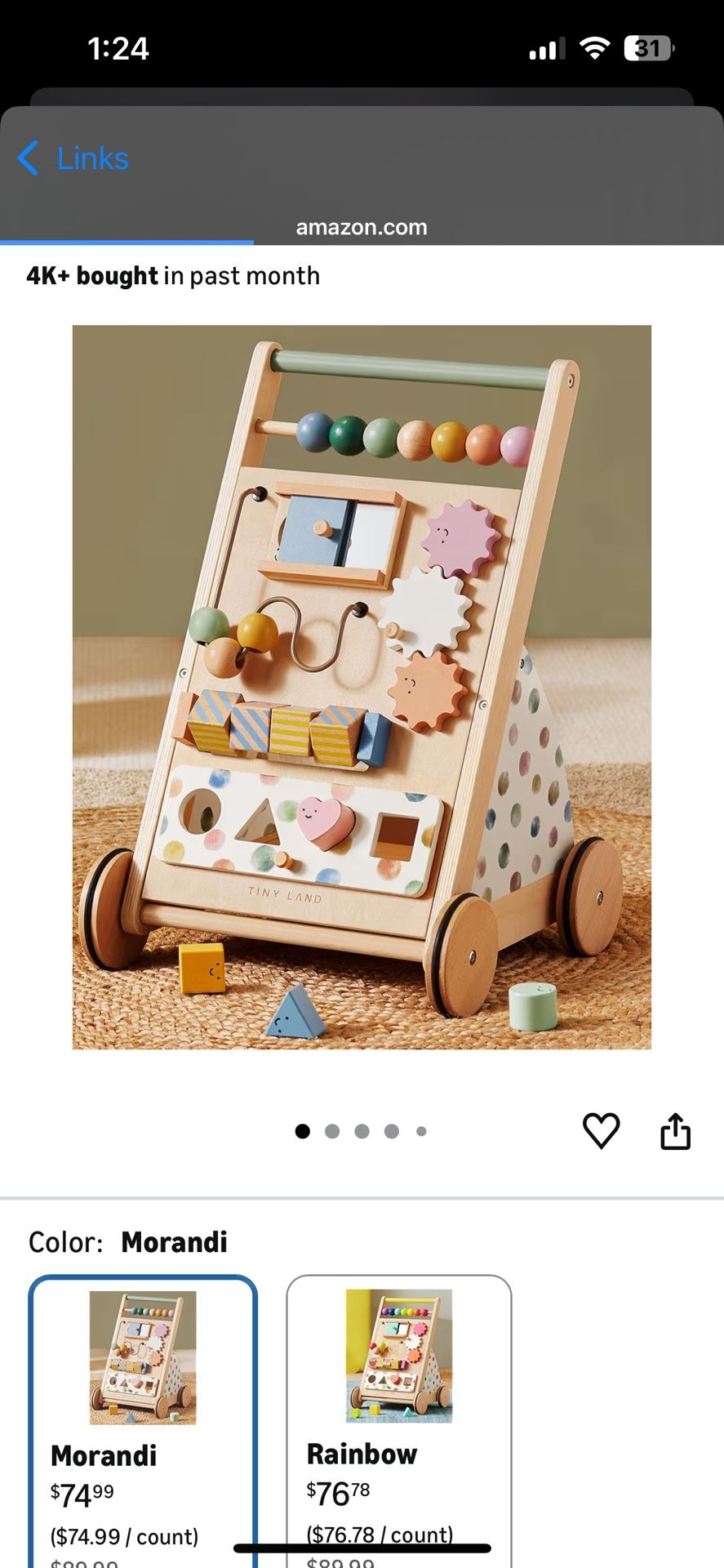Tap the Wi-Fi icon in the status bar
Screen dimensions: 724x1568
coord(595,49)
